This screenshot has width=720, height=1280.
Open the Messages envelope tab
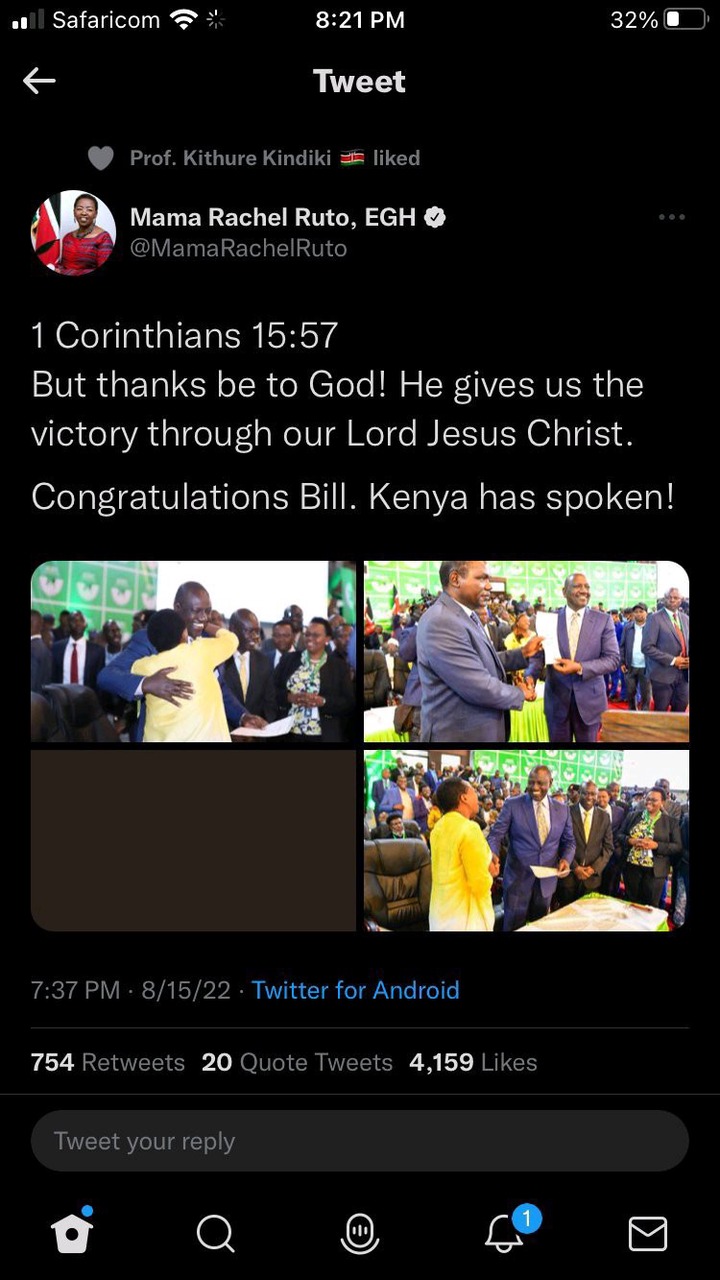(x=648, y=1234)
